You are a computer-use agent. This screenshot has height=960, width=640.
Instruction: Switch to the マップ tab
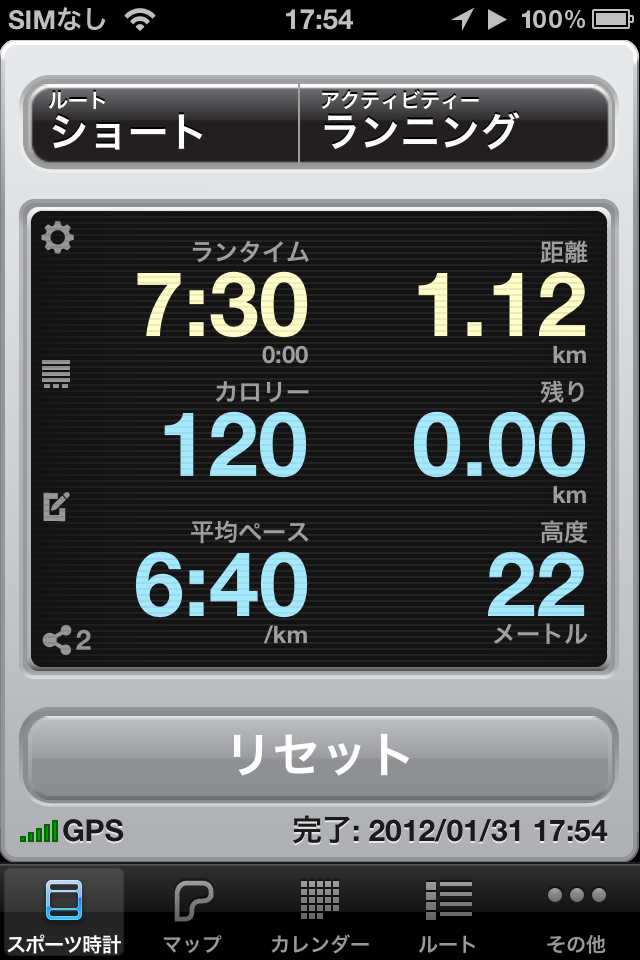tap(192, 914)
